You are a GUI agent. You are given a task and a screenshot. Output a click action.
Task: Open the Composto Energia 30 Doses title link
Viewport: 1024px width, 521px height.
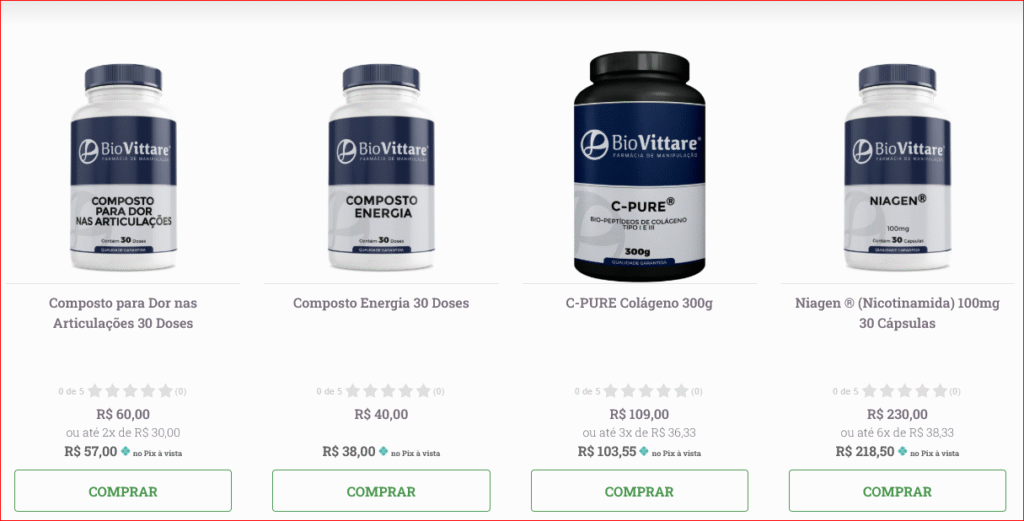click(381, 303)
